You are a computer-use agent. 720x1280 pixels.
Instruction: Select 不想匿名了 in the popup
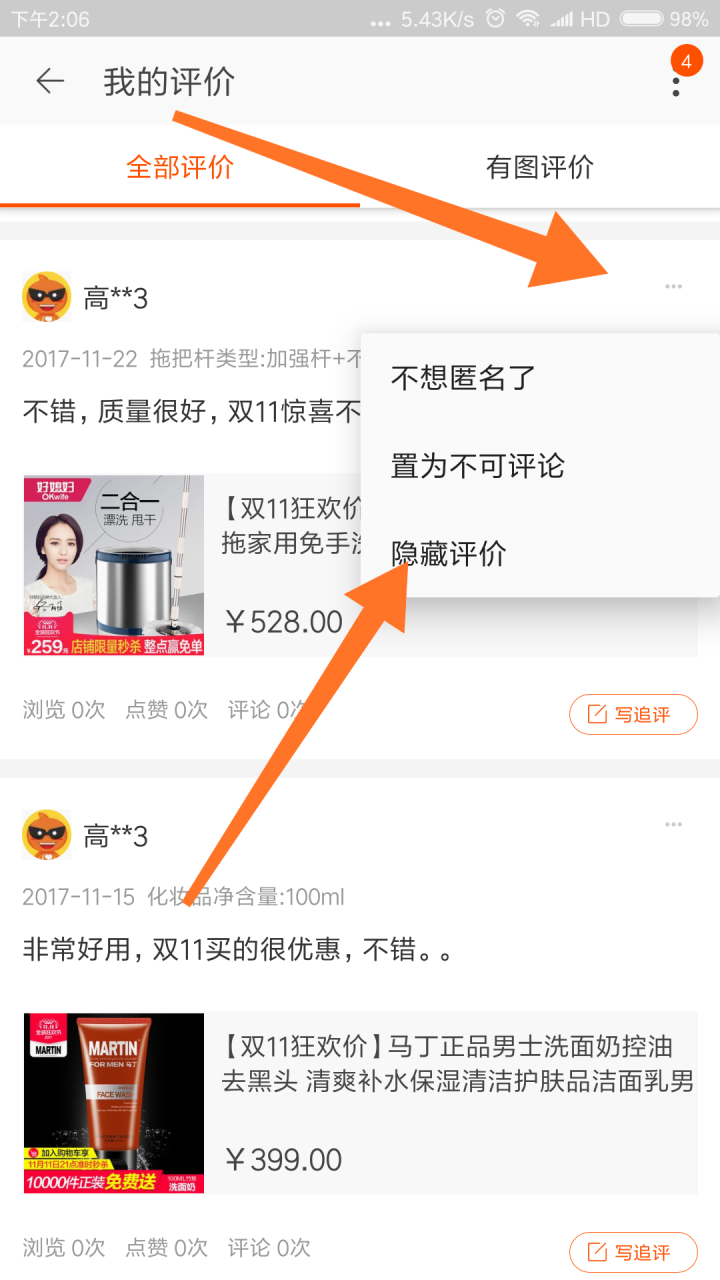coord(464,378)
